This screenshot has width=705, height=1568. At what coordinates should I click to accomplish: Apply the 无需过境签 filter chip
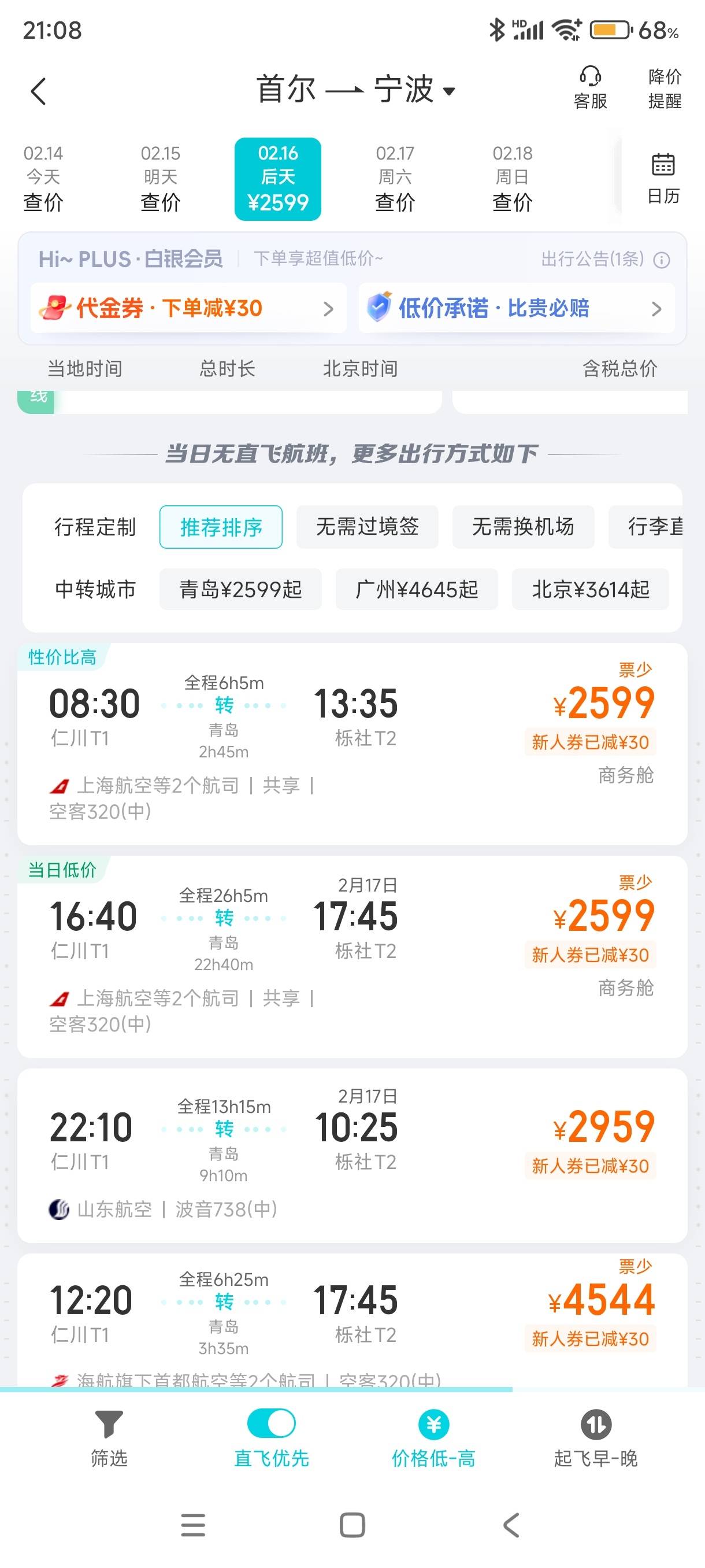[367, 527]
